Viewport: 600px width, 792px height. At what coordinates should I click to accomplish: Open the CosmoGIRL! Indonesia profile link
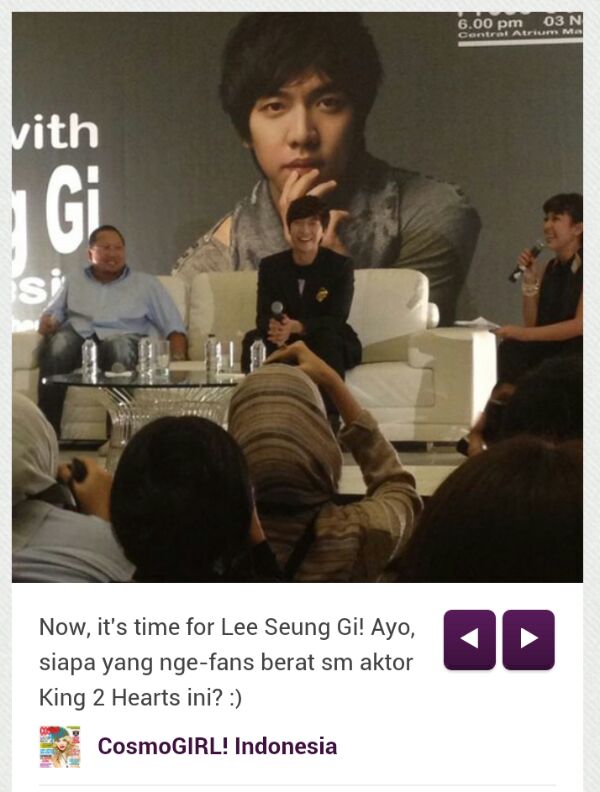pos(216,746)
